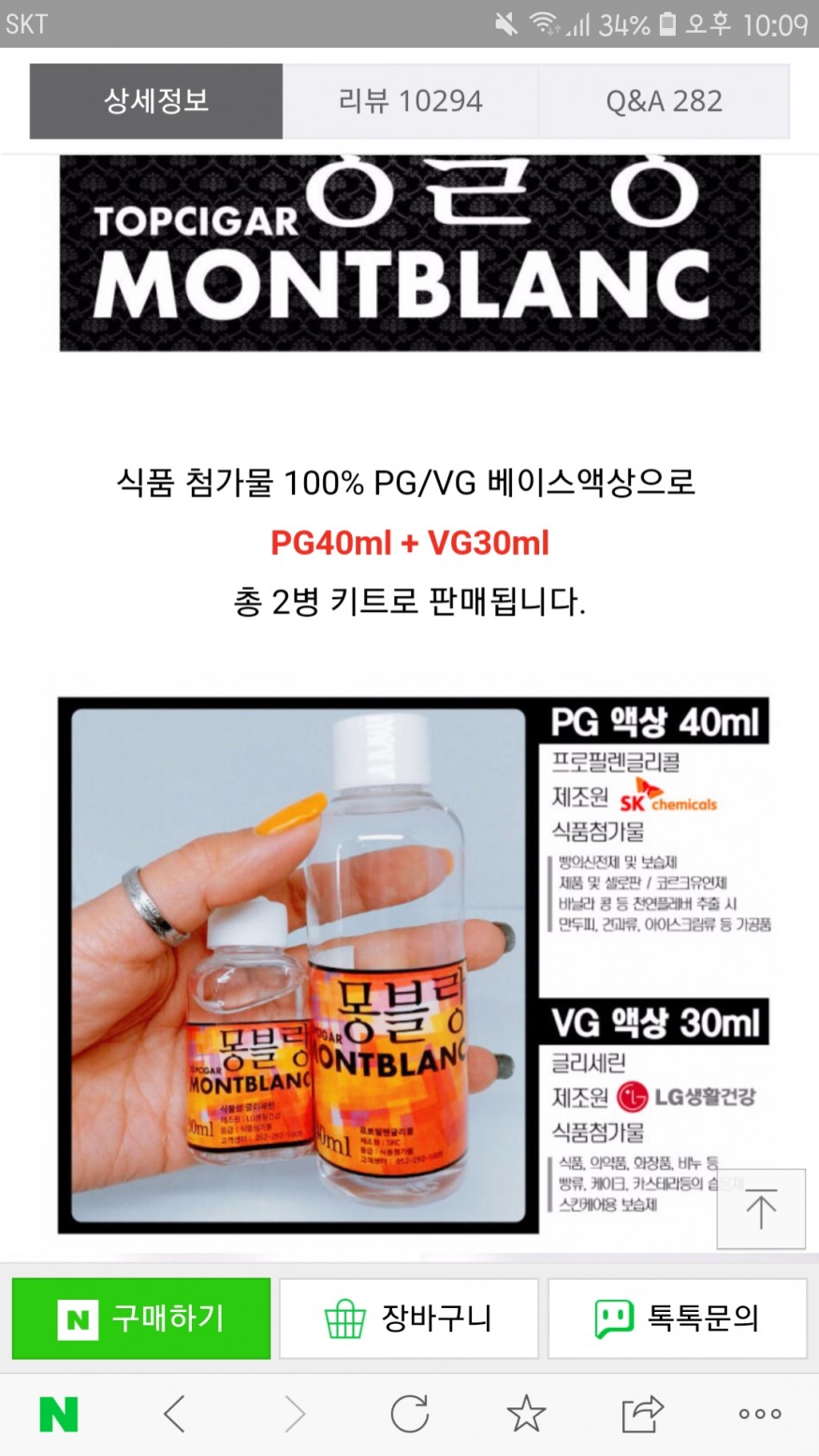Tap the scroll-to-top arrow button
This screenshot has width=819, height=1456.
coord(761,1209)
